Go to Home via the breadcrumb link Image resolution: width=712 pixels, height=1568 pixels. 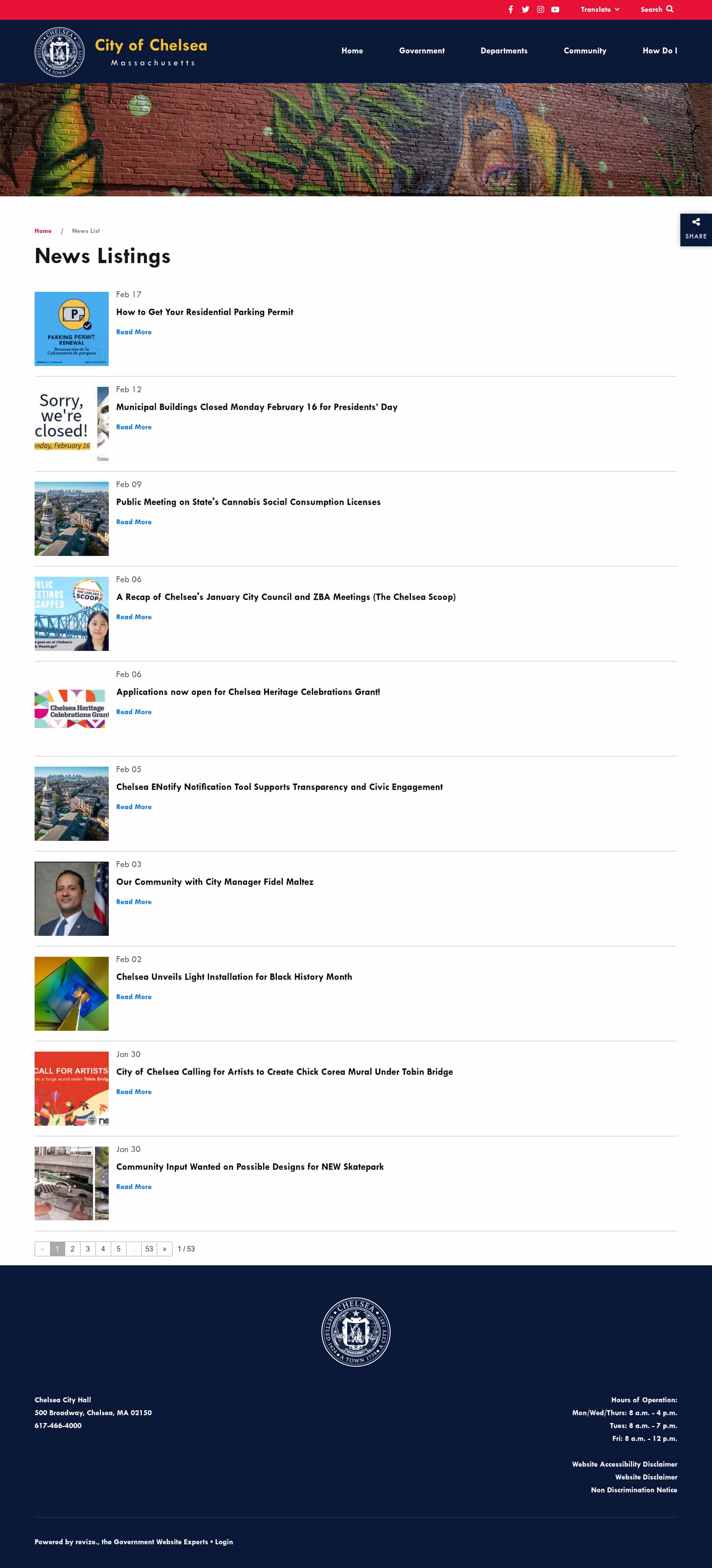(43, 231)
